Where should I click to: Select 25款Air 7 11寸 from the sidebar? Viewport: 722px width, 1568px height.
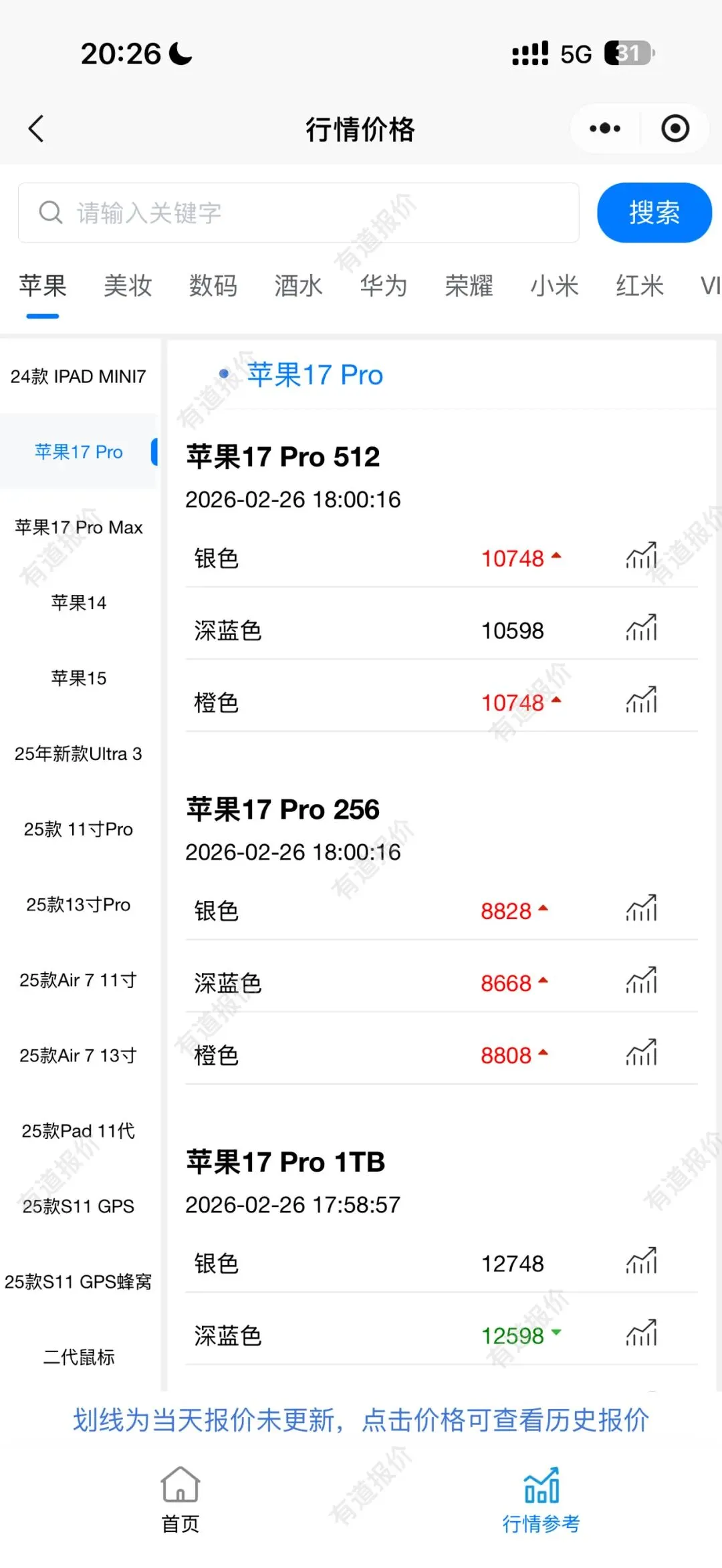[78, 980]
